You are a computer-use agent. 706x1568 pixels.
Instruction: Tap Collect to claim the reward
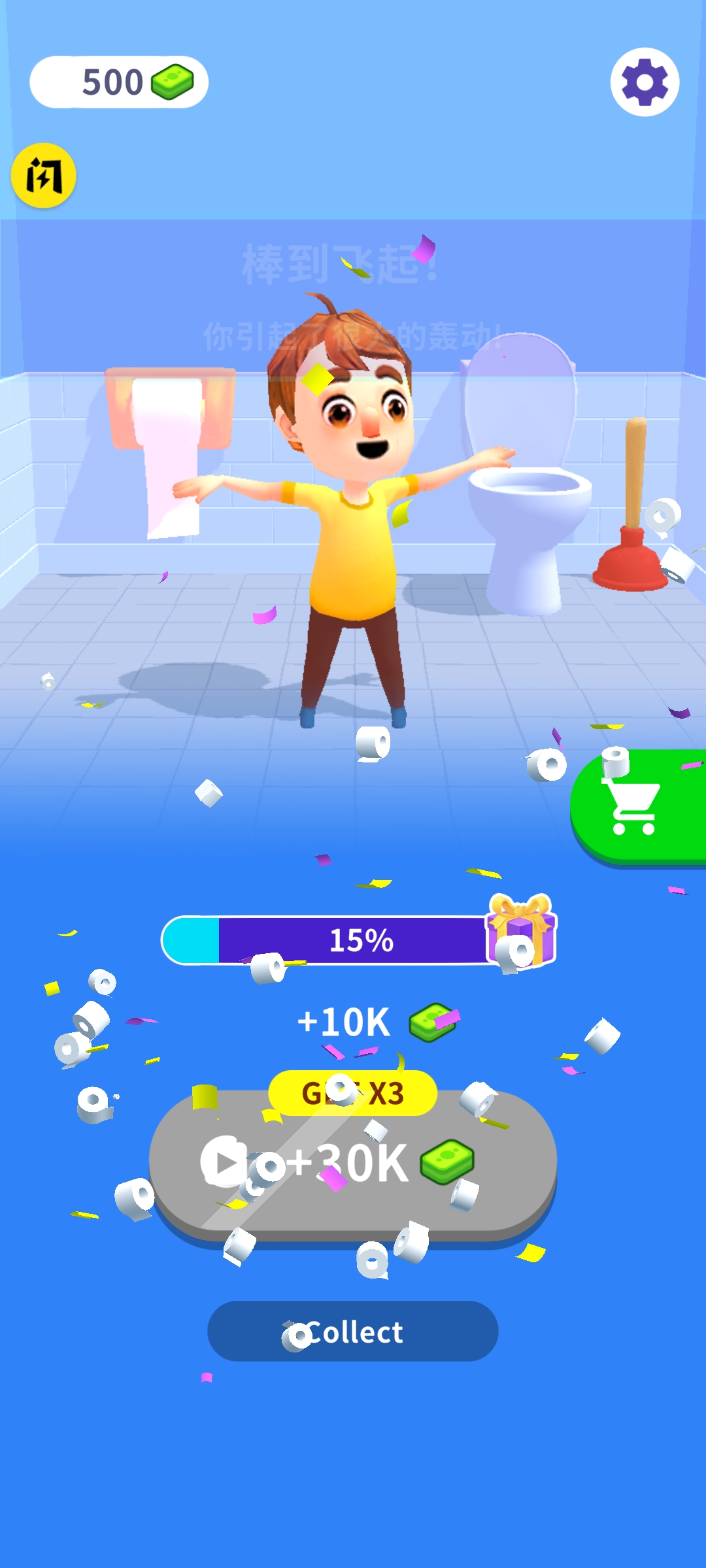pos(353,1331)
